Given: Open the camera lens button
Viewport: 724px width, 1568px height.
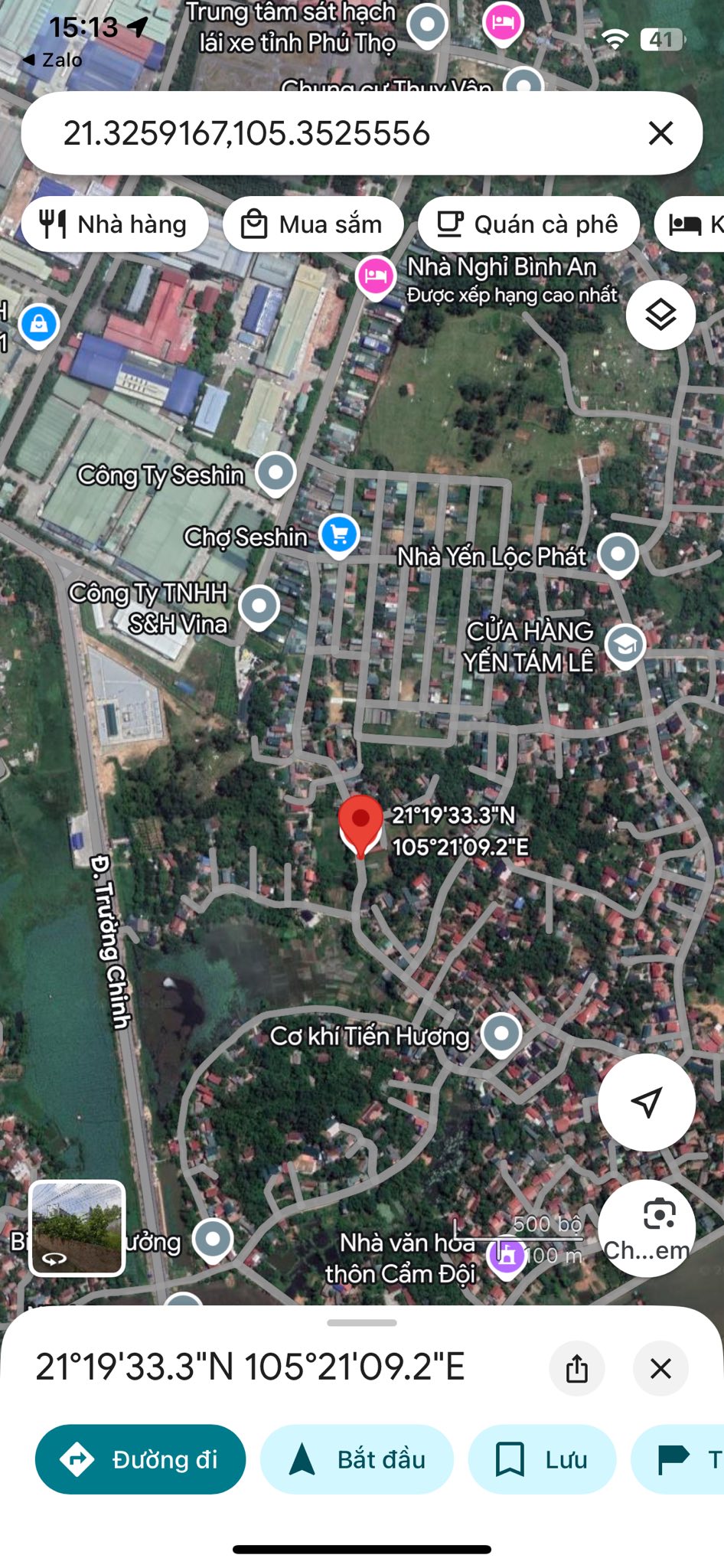Looking at the screenshot, I should pyautogui.click(x=647, y=1228).
